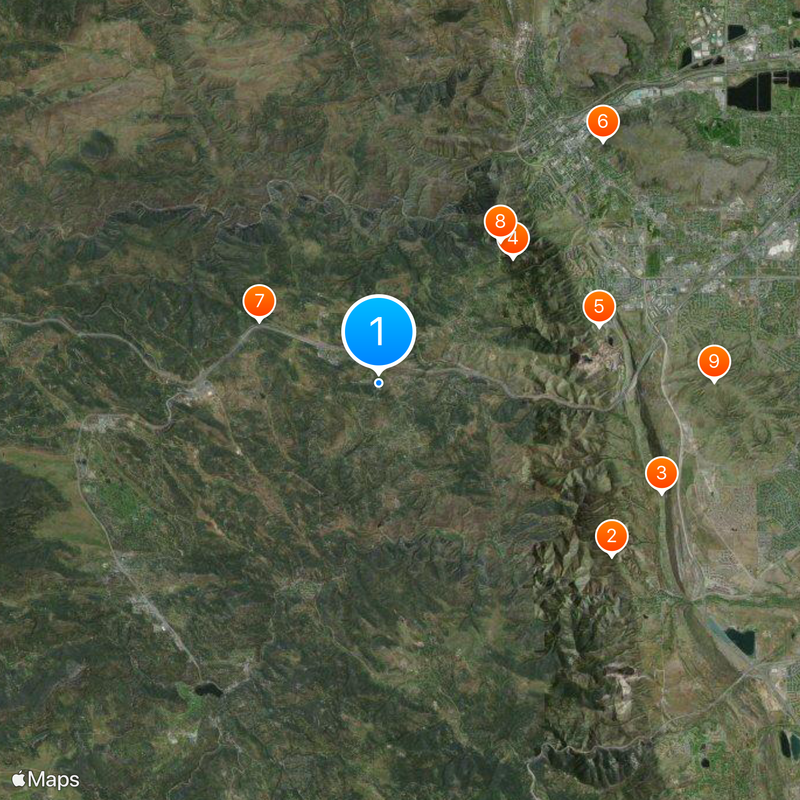Tap the orange map pin numbered 2
The width and height of the screenshot is (800, 800).
tap(612, 536)
